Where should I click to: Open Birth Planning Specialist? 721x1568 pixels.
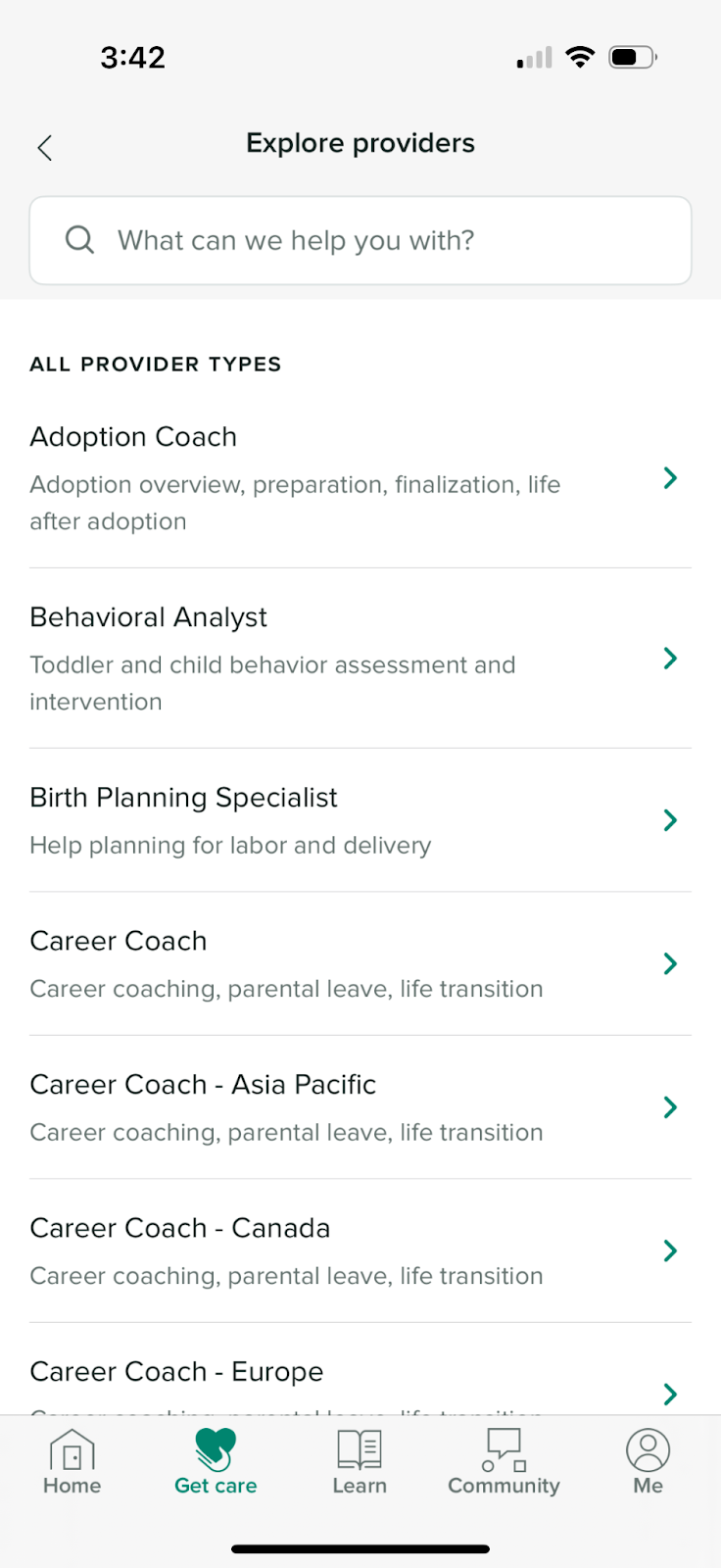coord(360,820)
